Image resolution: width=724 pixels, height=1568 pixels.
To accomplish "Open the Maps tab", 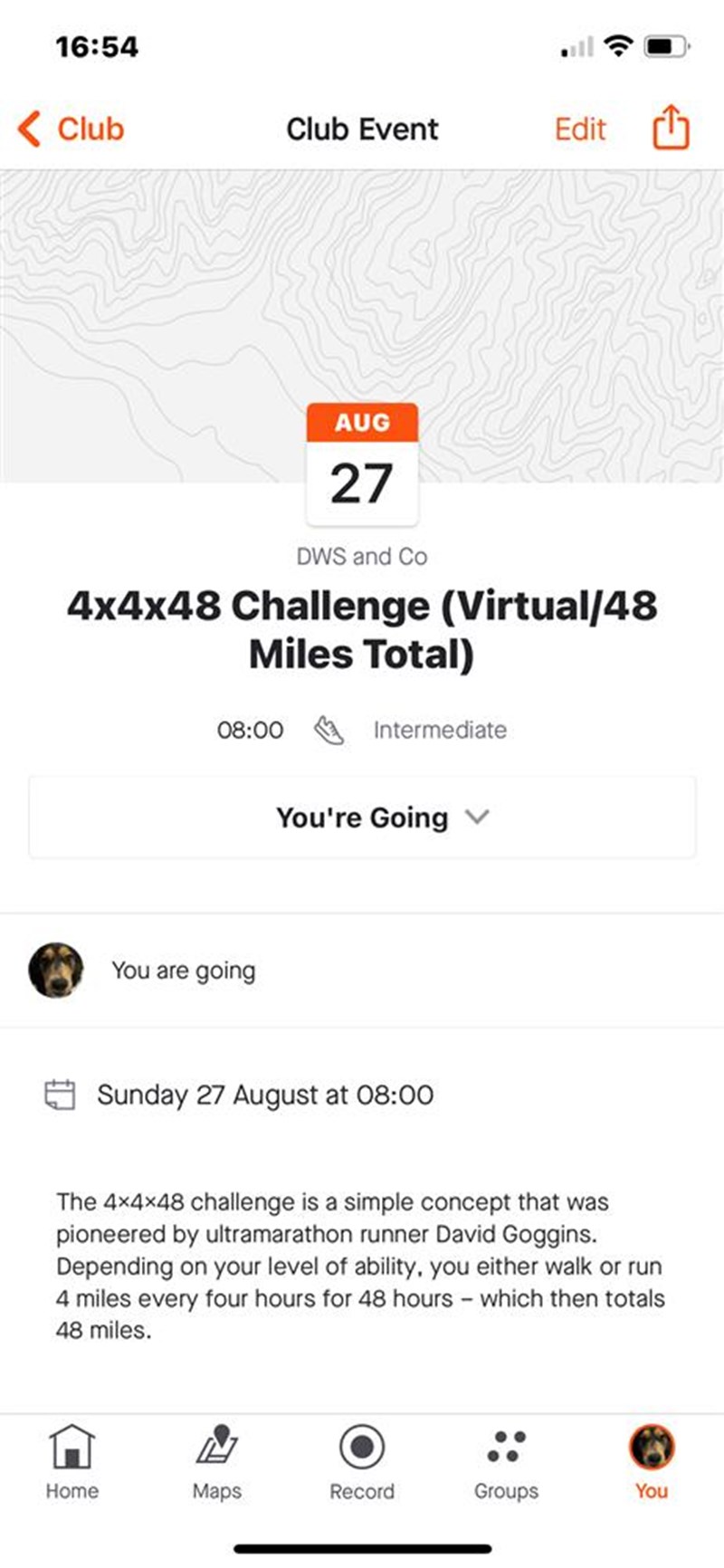I will 217,1461.
